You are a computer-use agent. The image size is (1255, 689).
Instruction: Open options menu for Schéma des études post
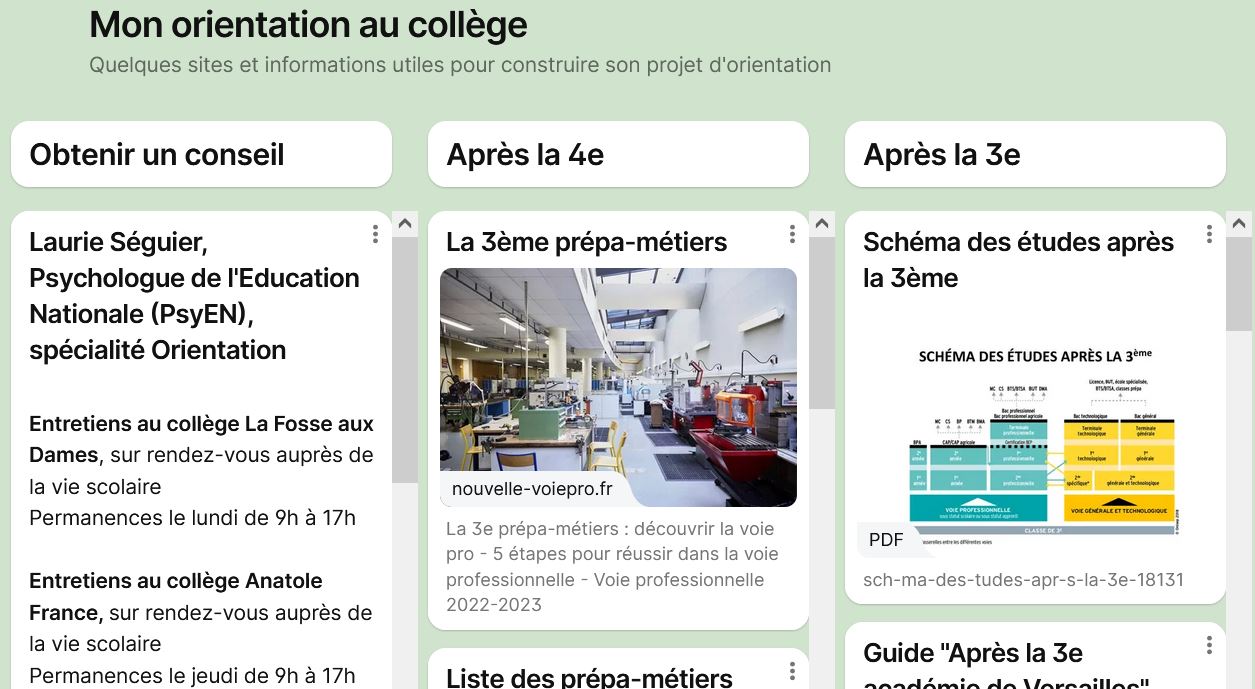click(1209, 234)
